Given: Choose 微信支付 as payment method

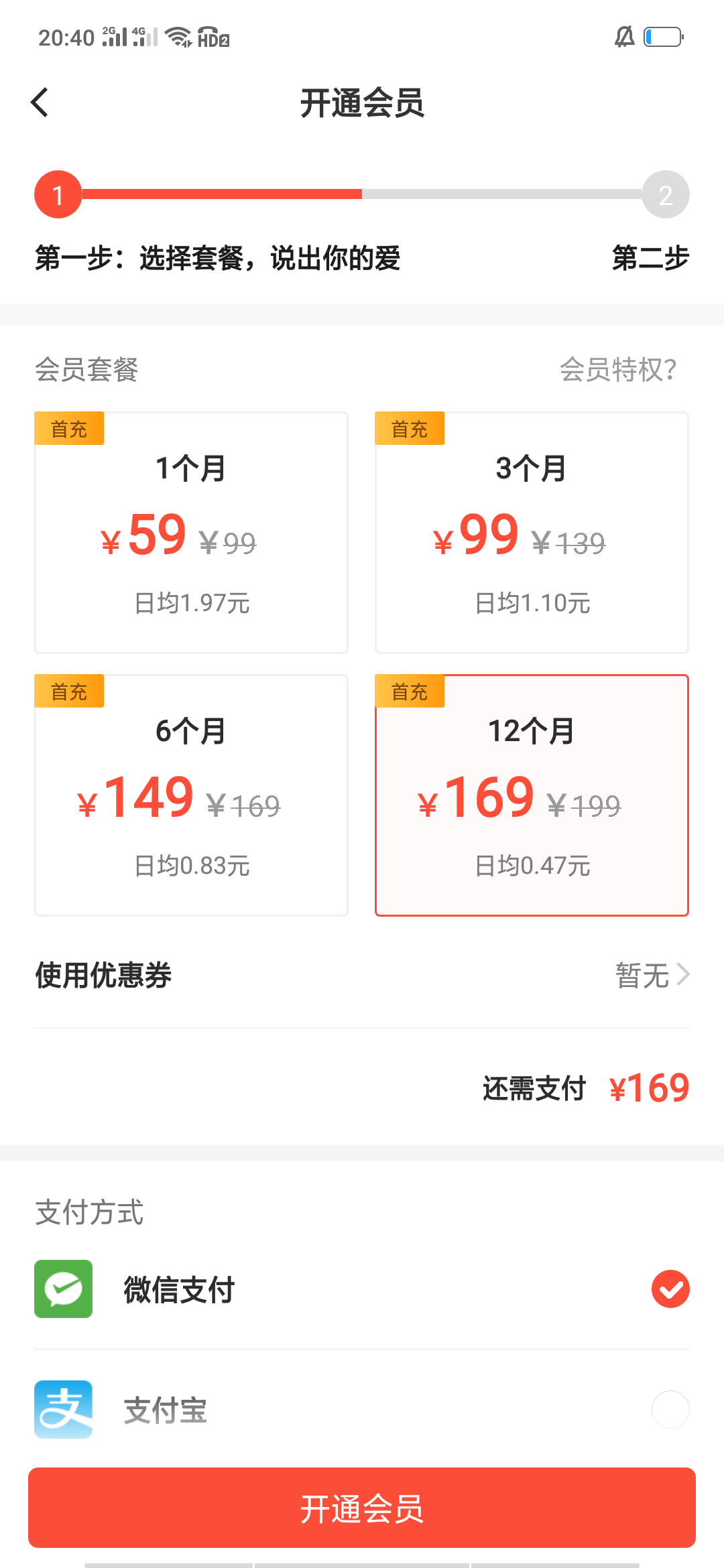Looking at the screenshot, I should coord(362,1289).
